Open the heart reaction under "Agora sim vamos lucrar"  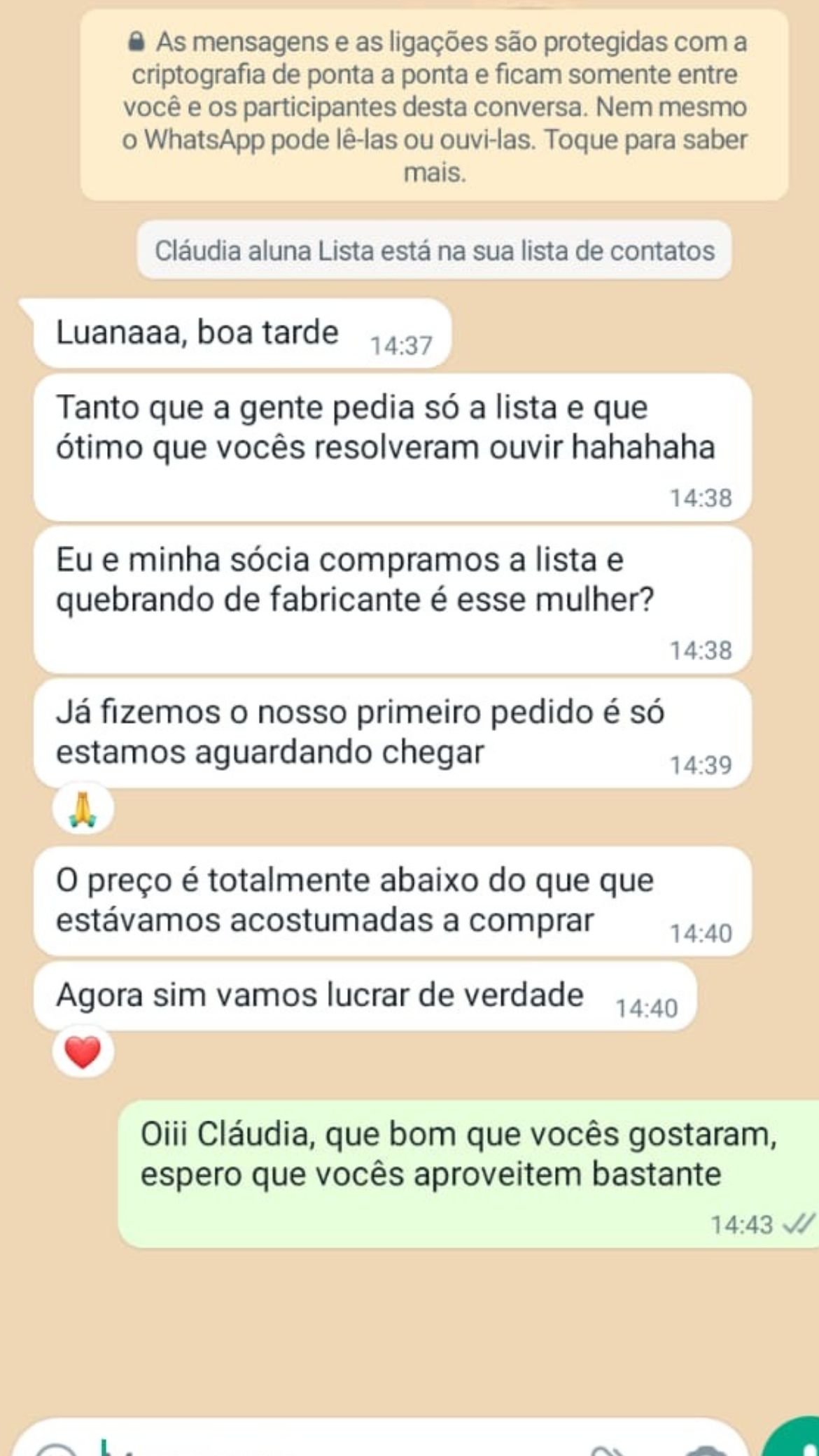click(x=83, y=1052)
